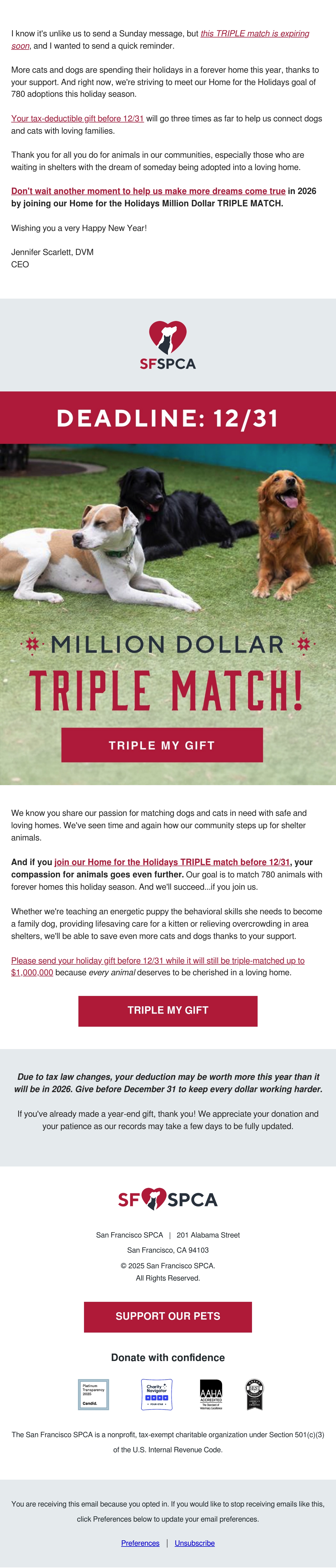The image size is (336, 1568).
Task: Tap TRIPLE MY GIFT button below the letter
Action: pyautogui.click(x=168, y=1010)
